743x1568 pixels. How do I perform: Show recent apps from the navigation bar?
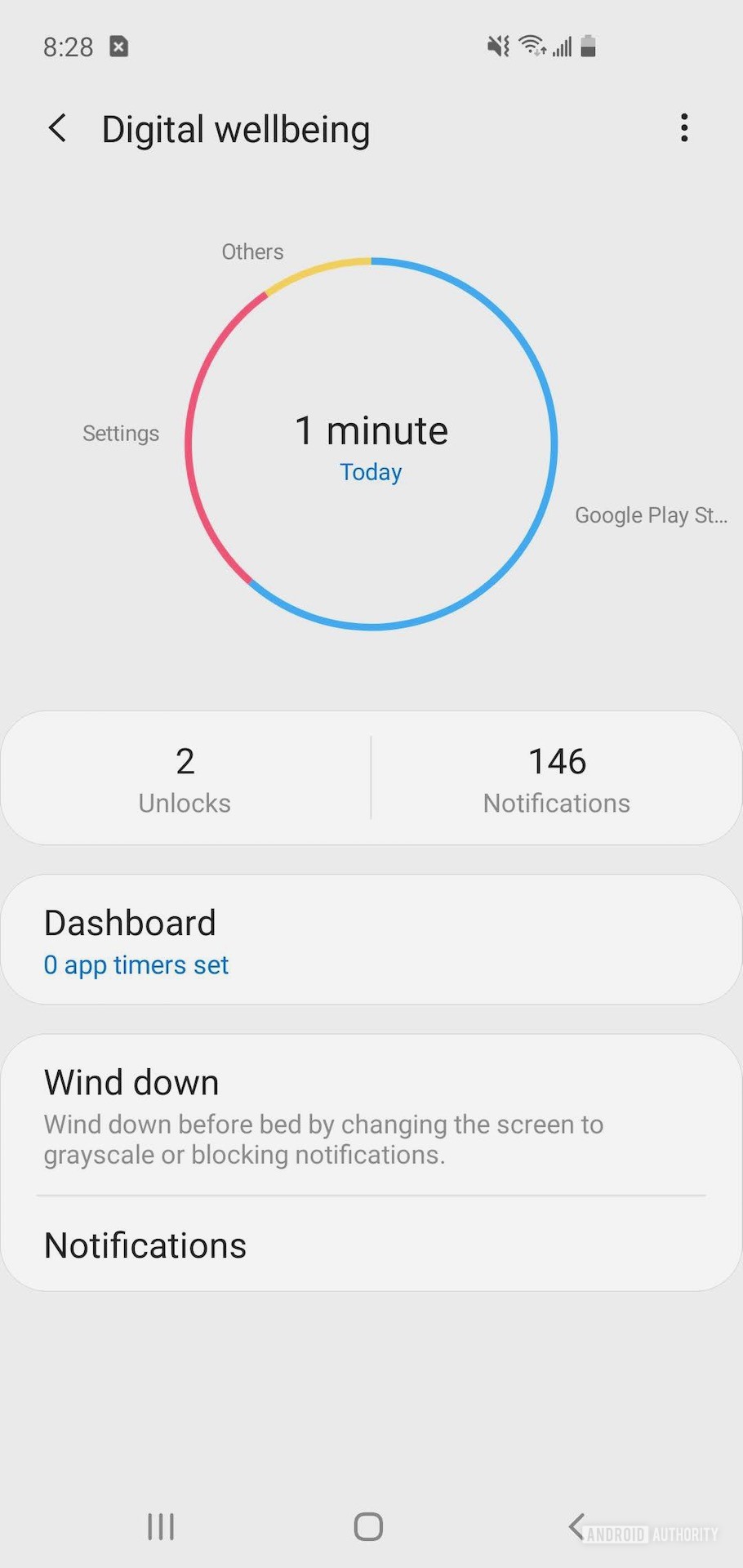(x=161, y=1526)
